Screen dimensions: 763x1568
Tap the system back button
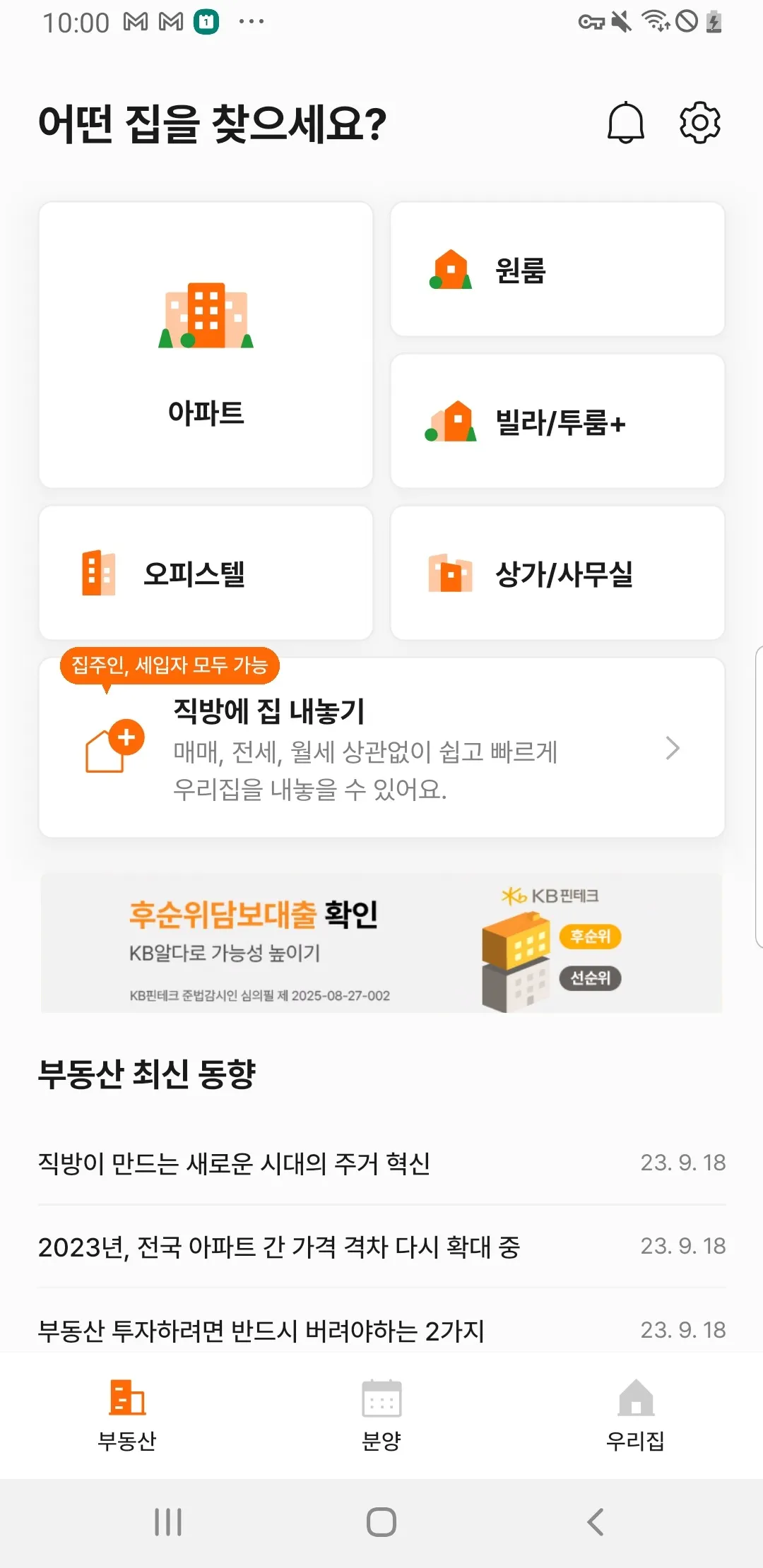click(x=596, y=1522)
